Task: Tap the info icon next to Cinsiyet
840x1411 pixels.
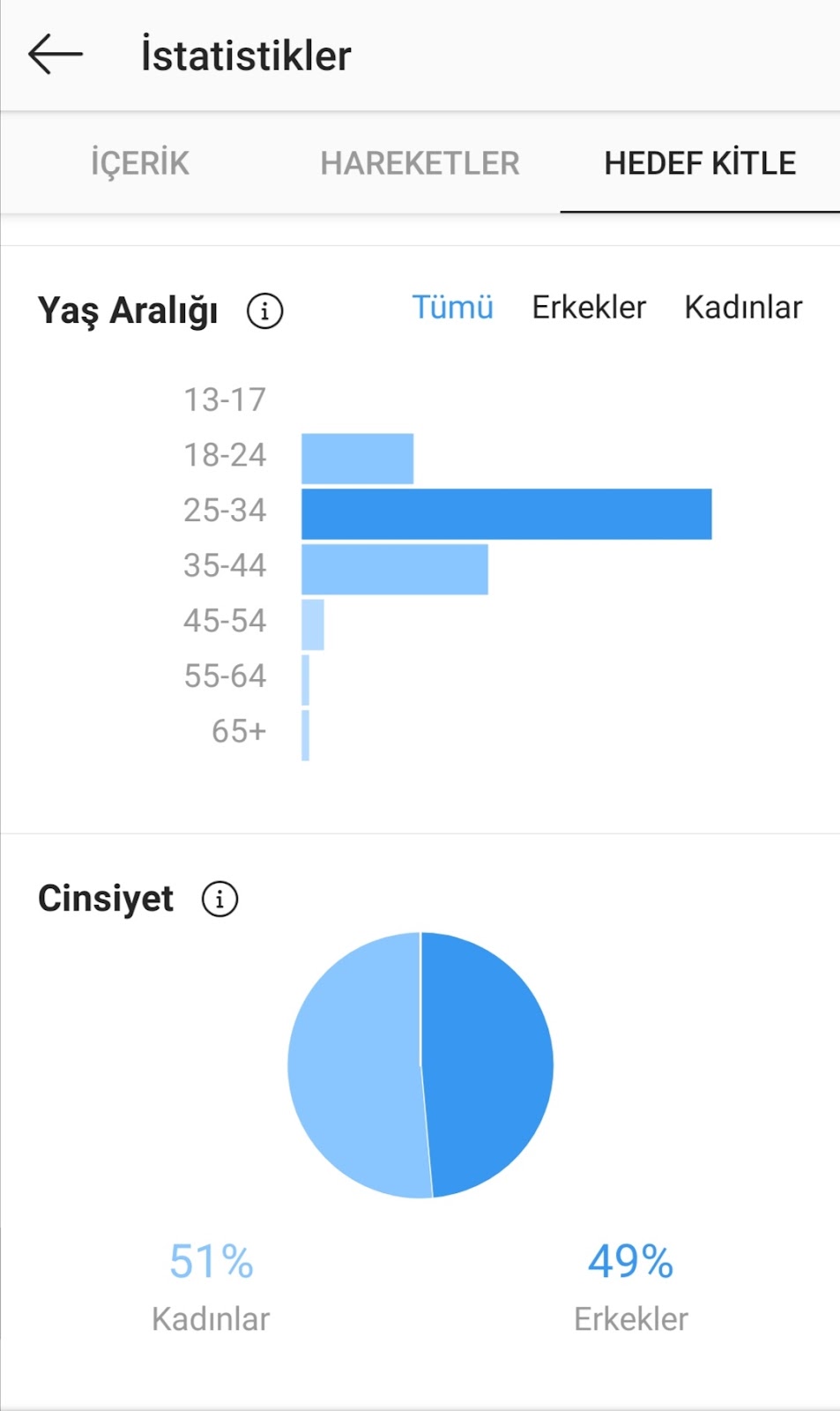Action: 219,900
